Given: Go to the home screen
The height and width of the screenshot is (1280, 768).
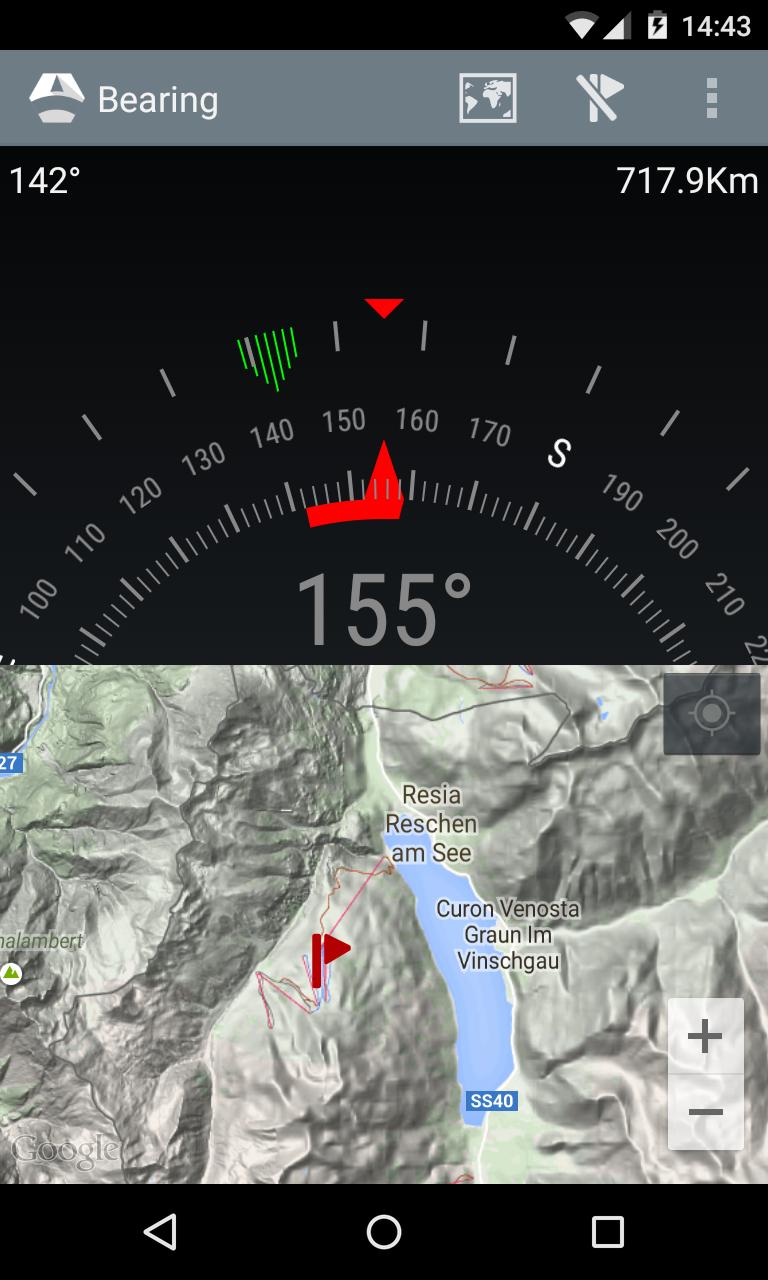Looking at the screenshot, I should [384, 1232].
